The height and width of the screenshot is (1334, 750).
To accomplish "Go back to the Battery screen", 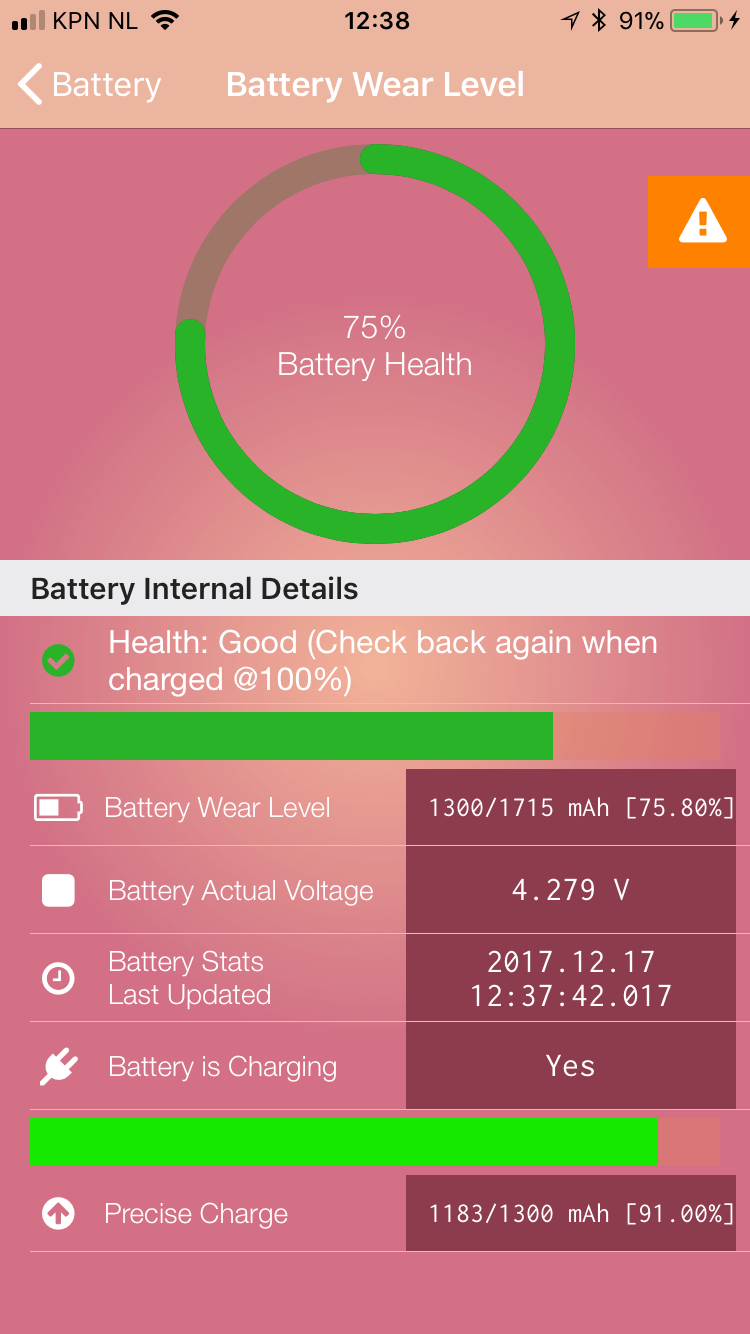I will point(88,85).
